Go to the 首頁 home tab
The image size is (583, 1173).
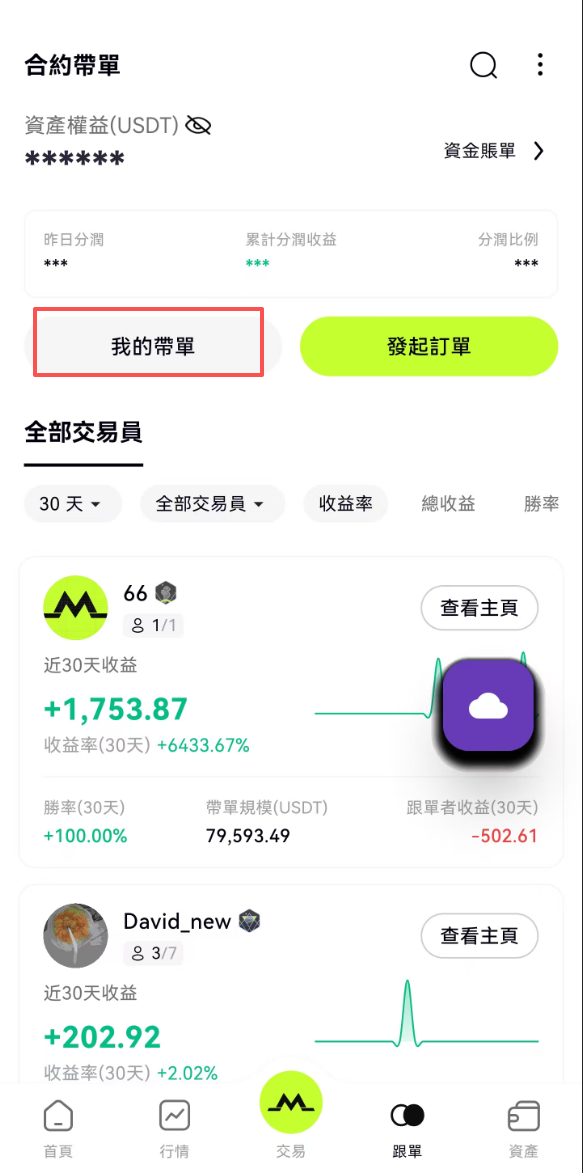[x=58, y=1128]
